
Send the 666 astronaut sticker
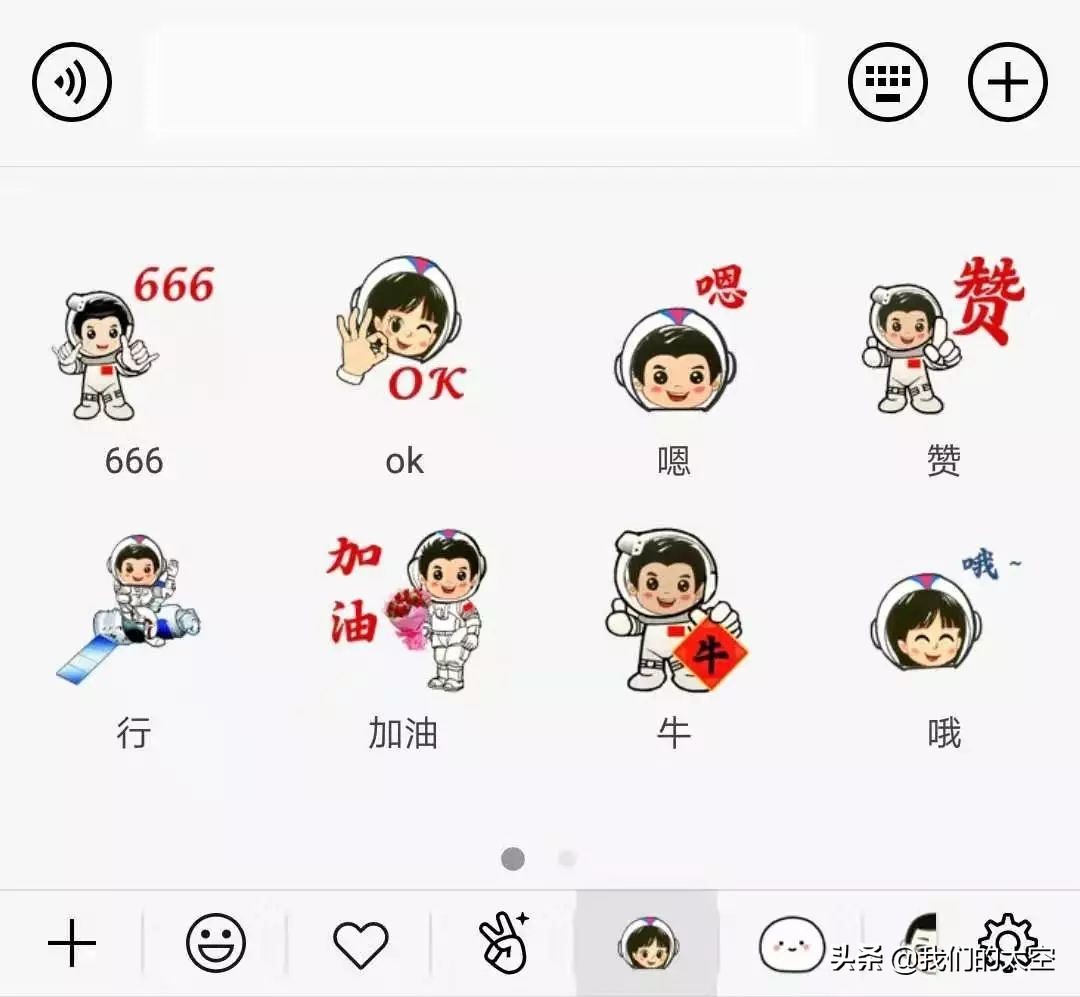pos(133,345)
